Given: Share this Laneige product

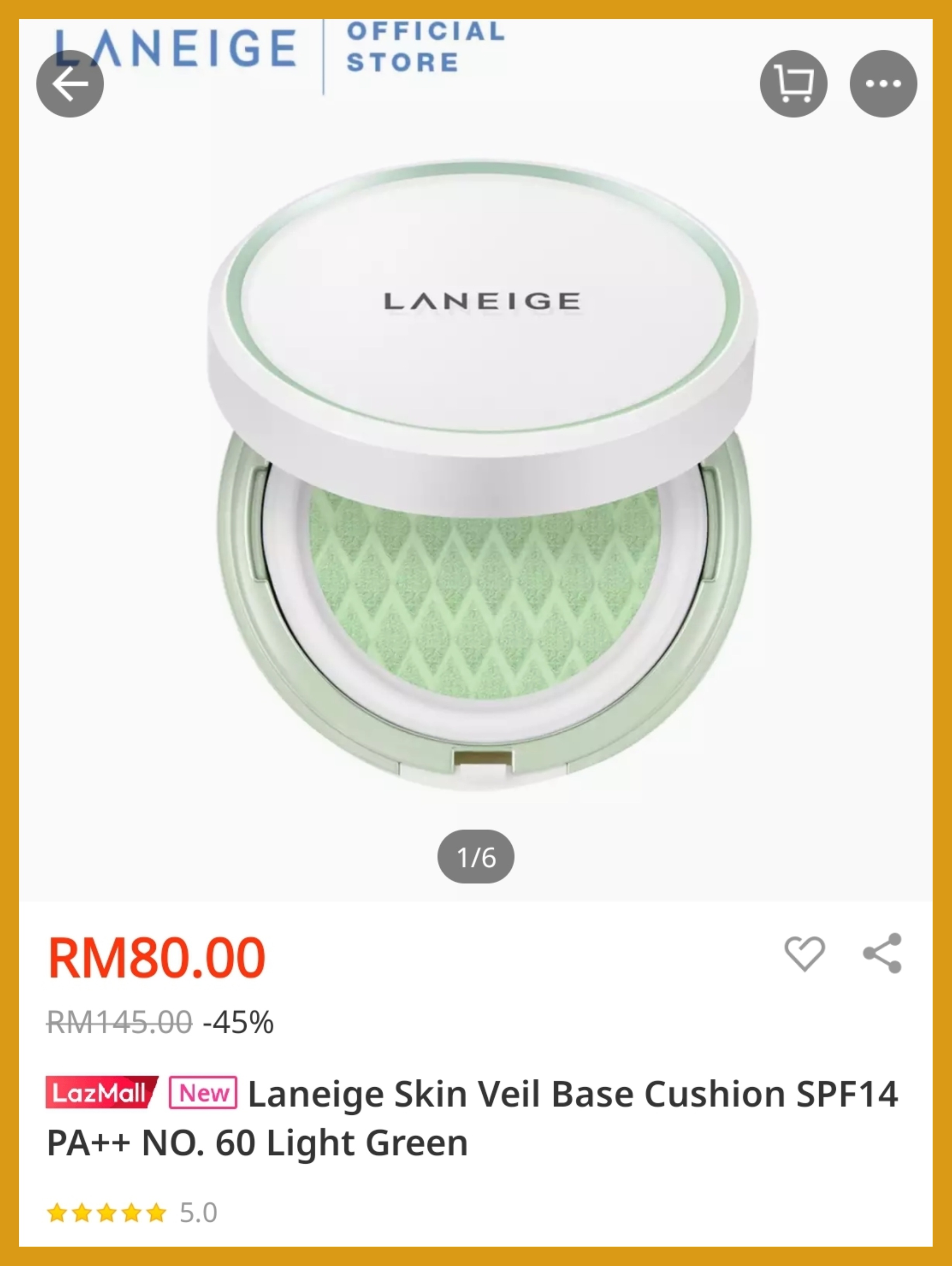Looking at the screenshot, I should [x=882, y=953].
